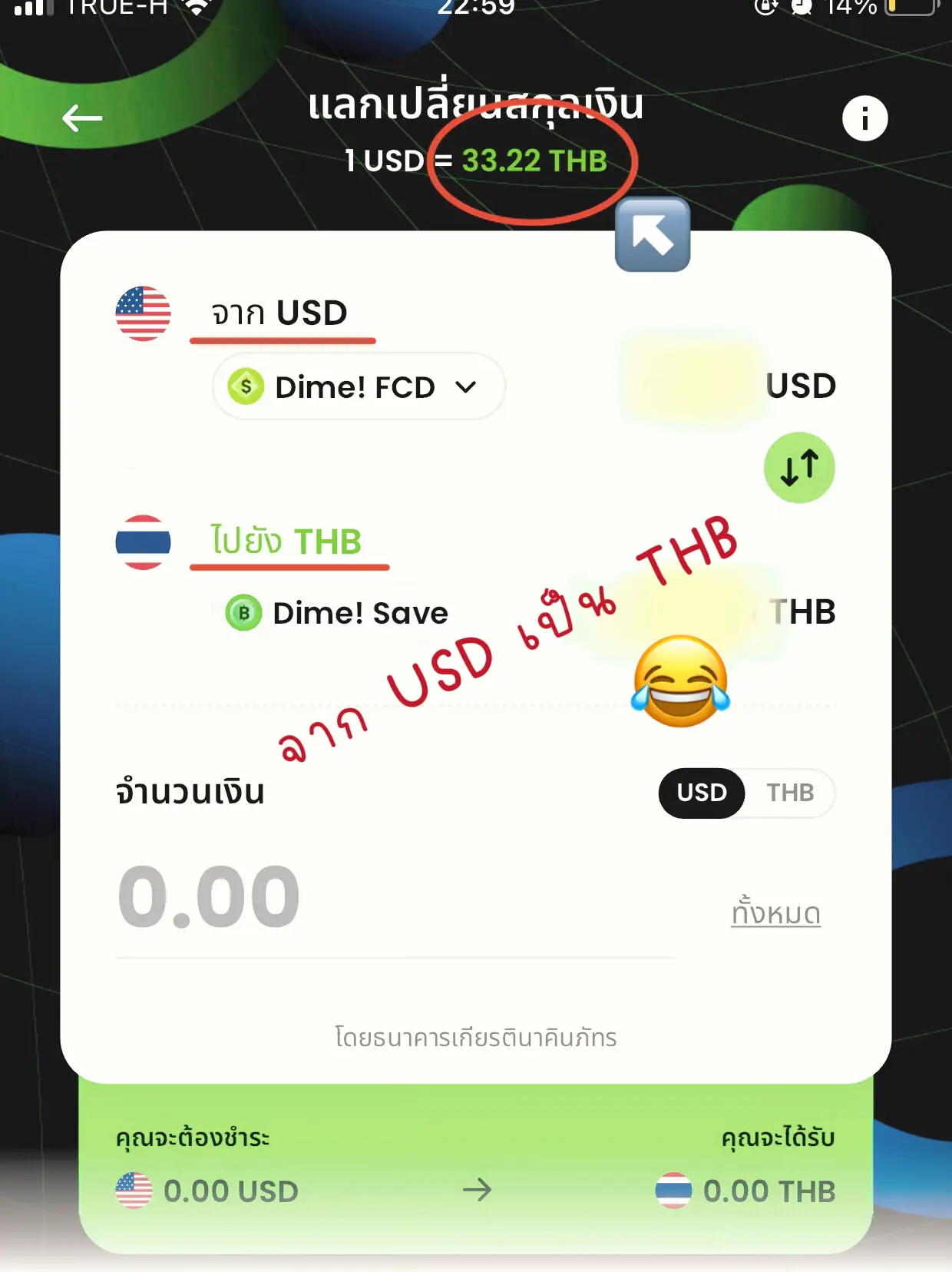Tap the แลกเปลี่ยนสกุลเงิน title

(x=476, y=107)
